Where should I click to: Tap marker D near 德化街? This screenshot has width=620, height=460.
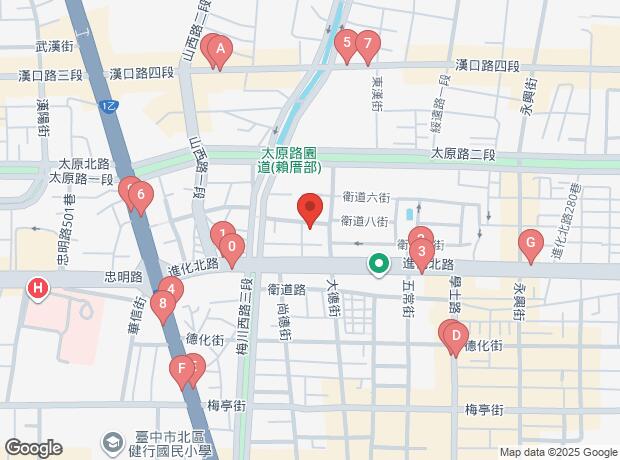pos(454,336)
